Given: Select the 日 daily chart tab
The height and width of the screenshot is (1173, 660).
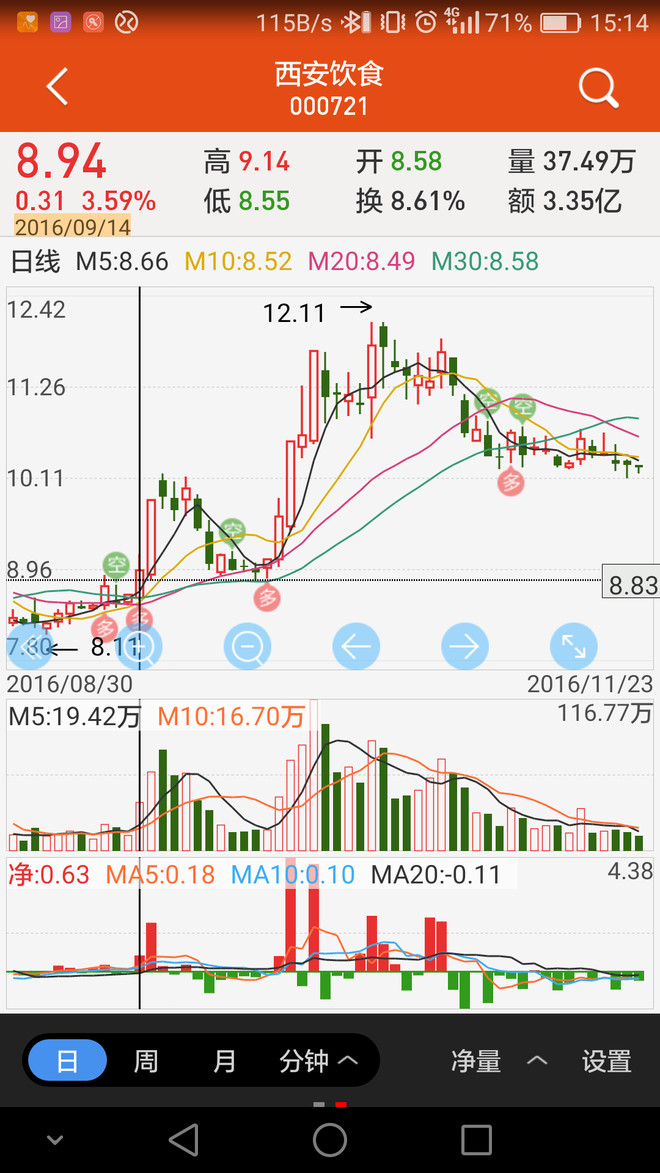Looking at the screenshot, I should [67, 1061].
